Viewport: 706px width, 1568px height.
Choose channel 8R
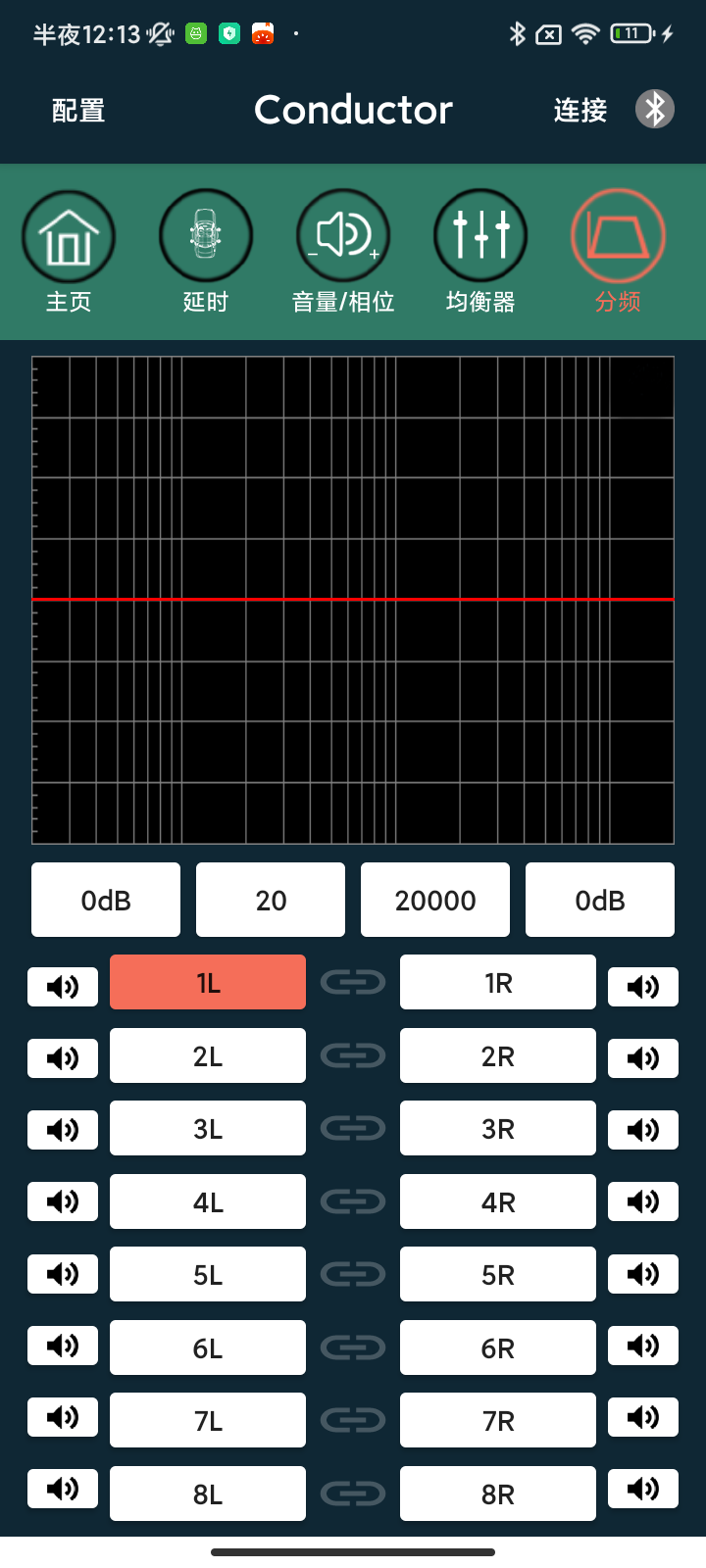[498, 1494]
